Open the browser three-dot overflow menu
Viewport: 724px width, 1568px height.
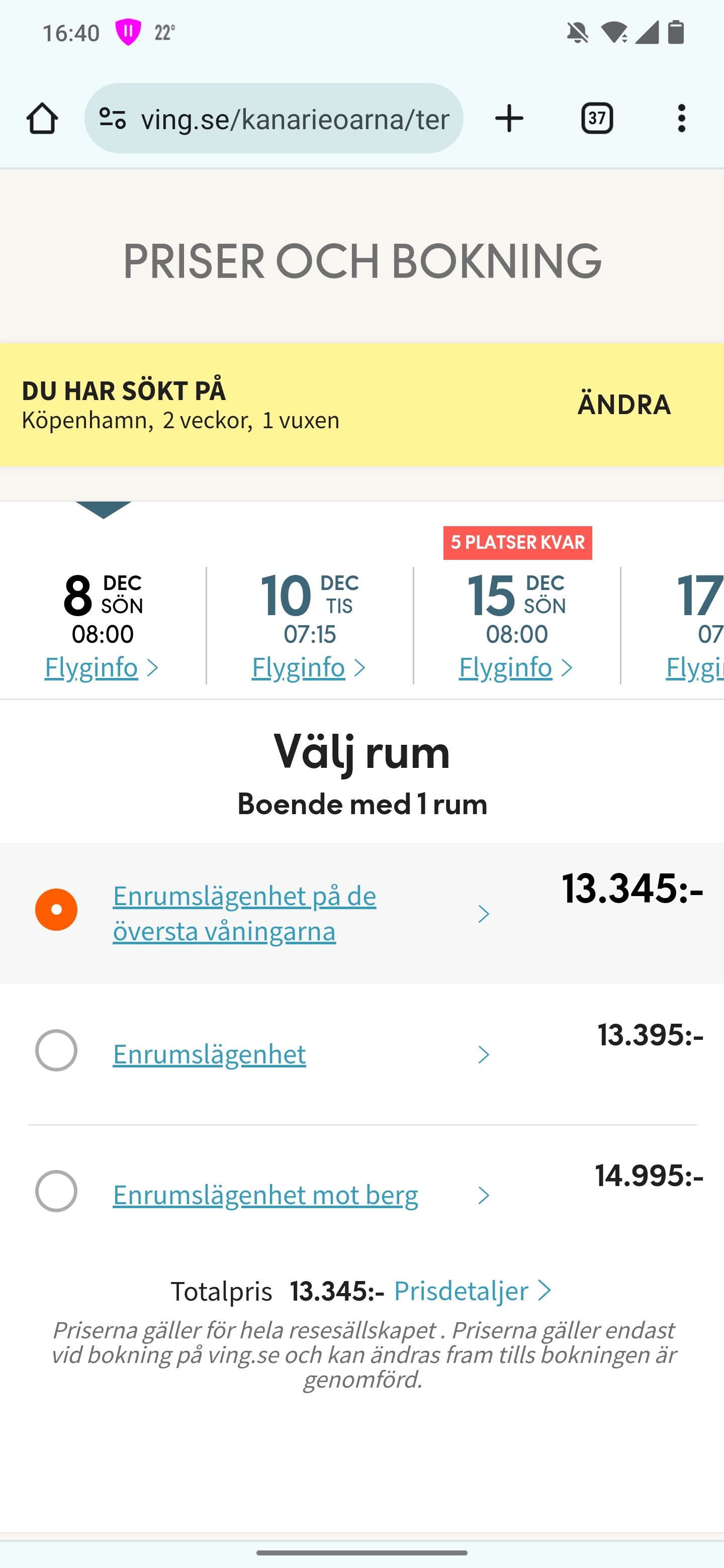point(681,118)
